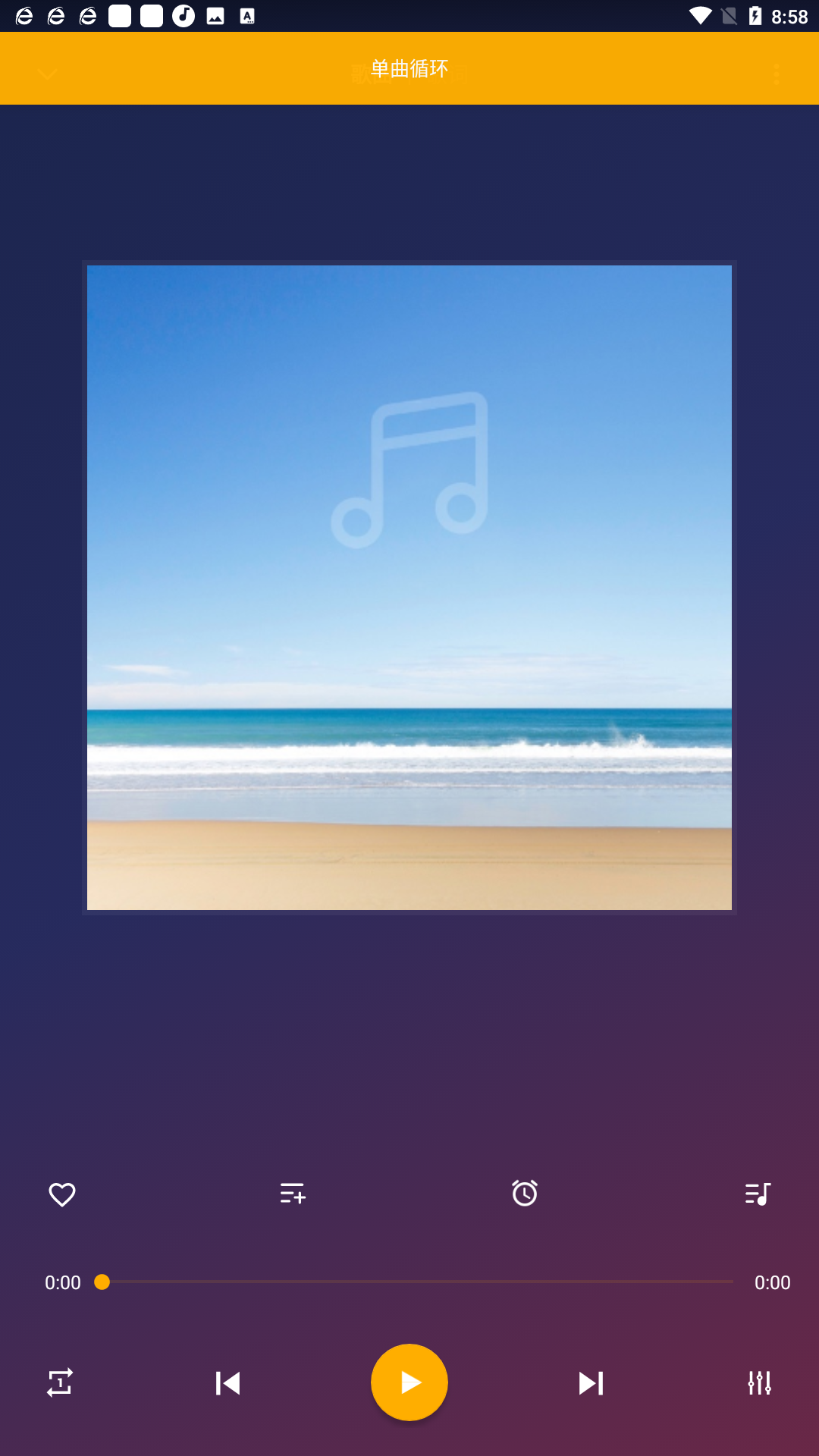Screen dimensions: 819x1456
Task: Start playing the song
Action: click(409, 1382)
